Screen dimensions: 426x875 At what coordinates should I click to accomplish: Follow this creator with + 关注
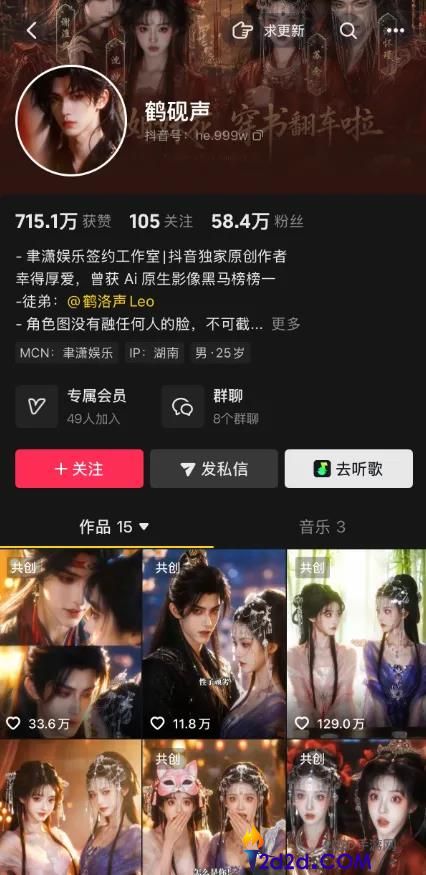(79, 469)
